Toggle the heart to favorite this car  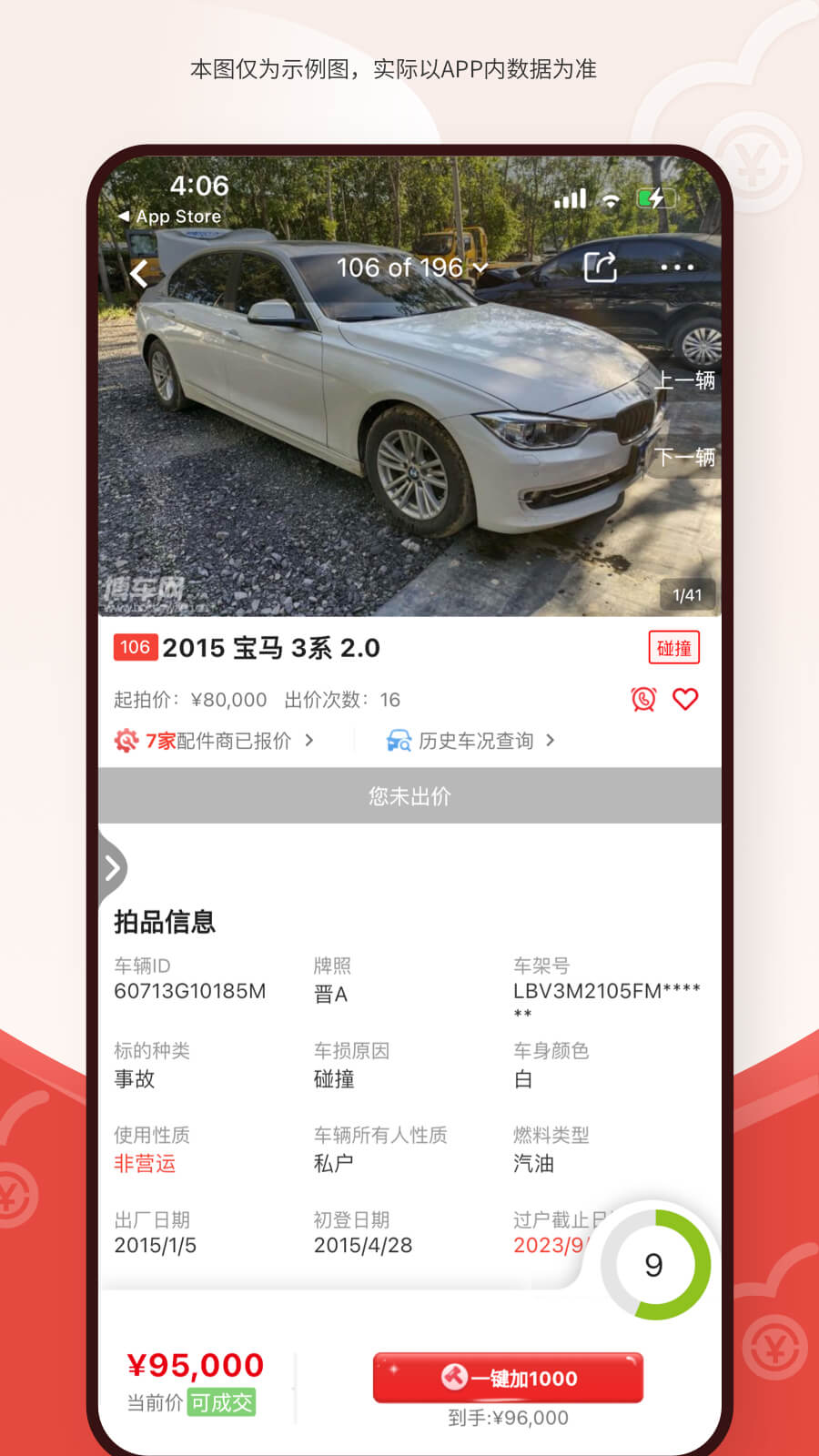pyautogui.click(x=685, y=699)
